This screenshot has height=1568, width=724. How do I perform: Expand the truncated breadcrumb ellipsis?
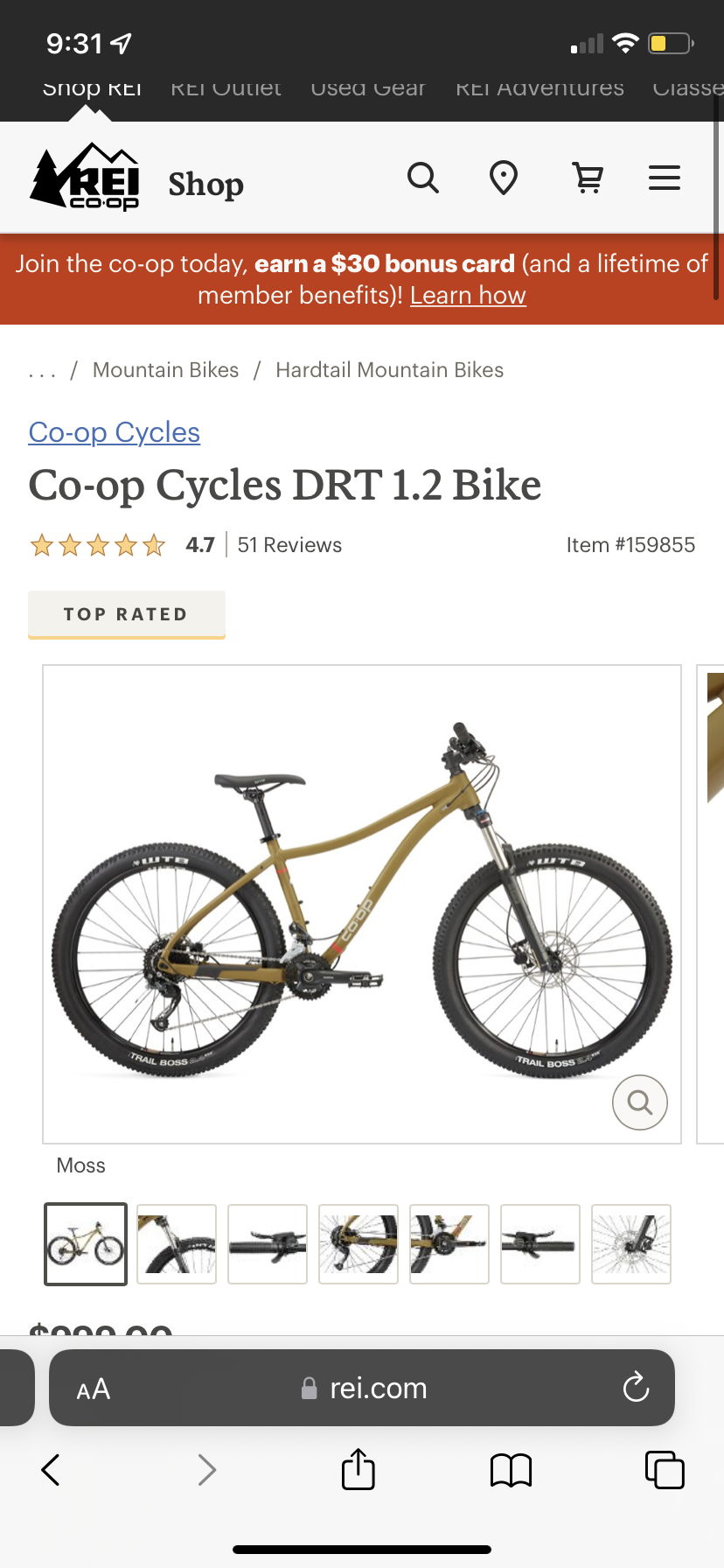pyautogui.click(x=43, y=369)
